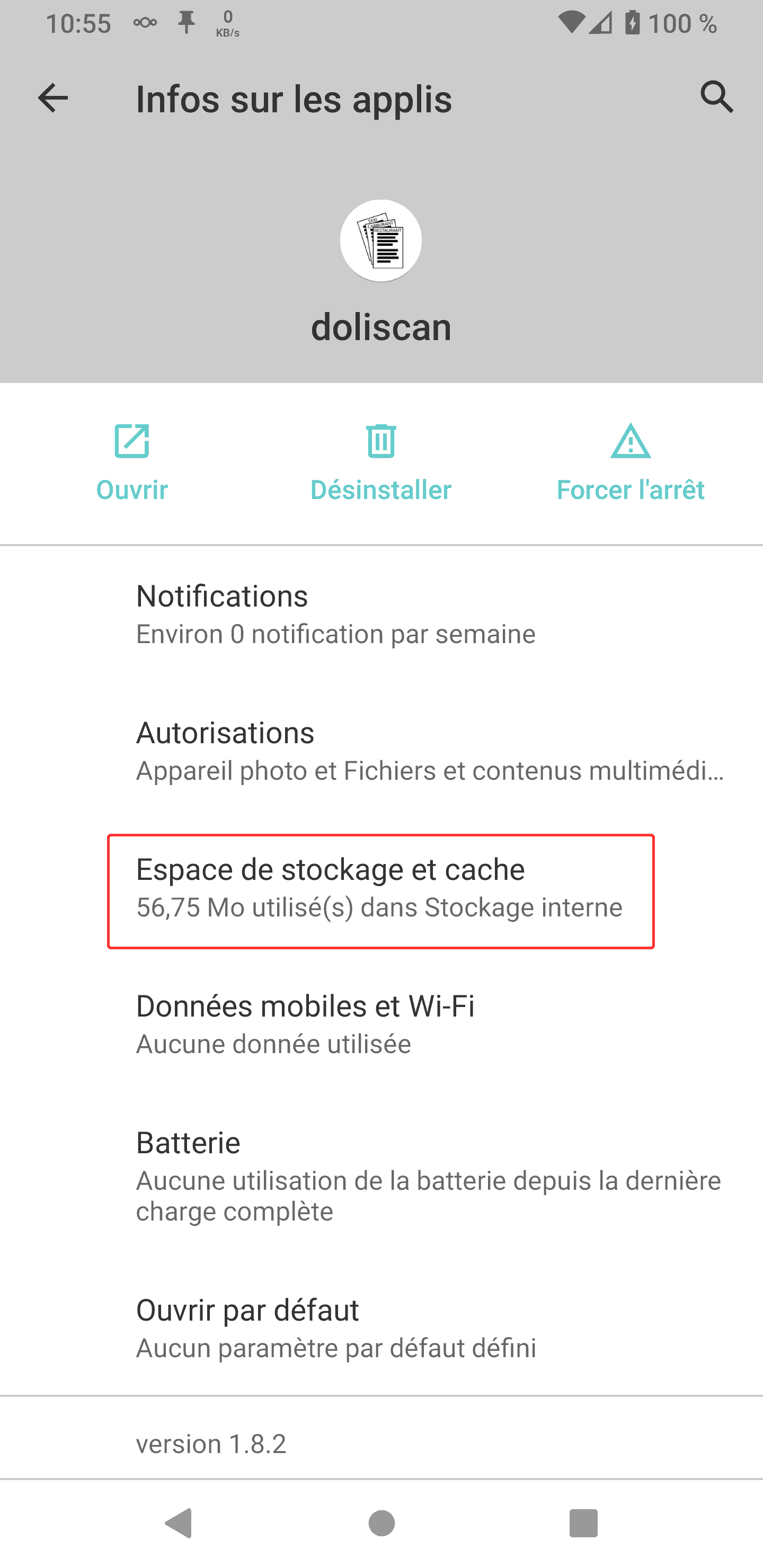
Task: Open Notifications settings
Action: tap(381, 614)
